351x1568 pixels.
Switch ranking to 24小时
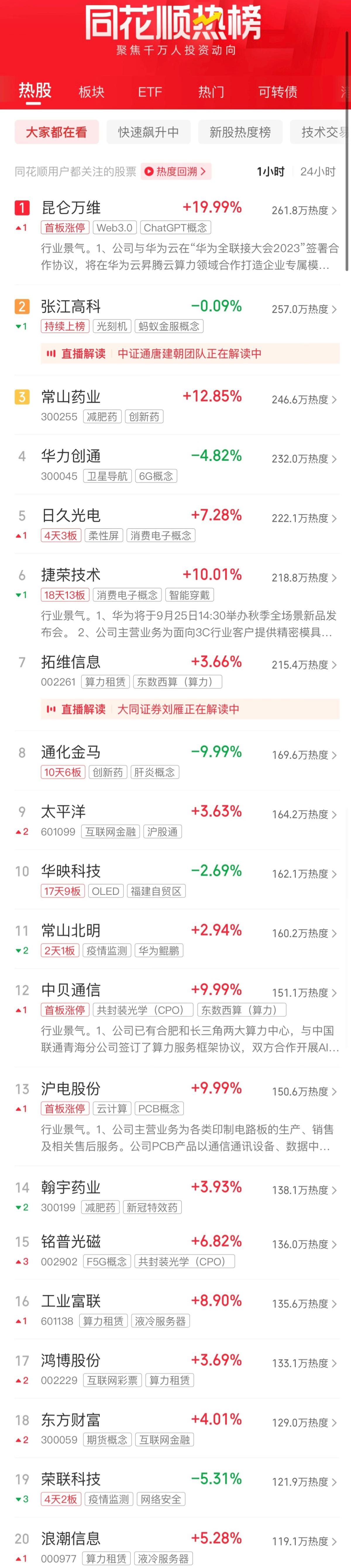[x=318, y=172]
